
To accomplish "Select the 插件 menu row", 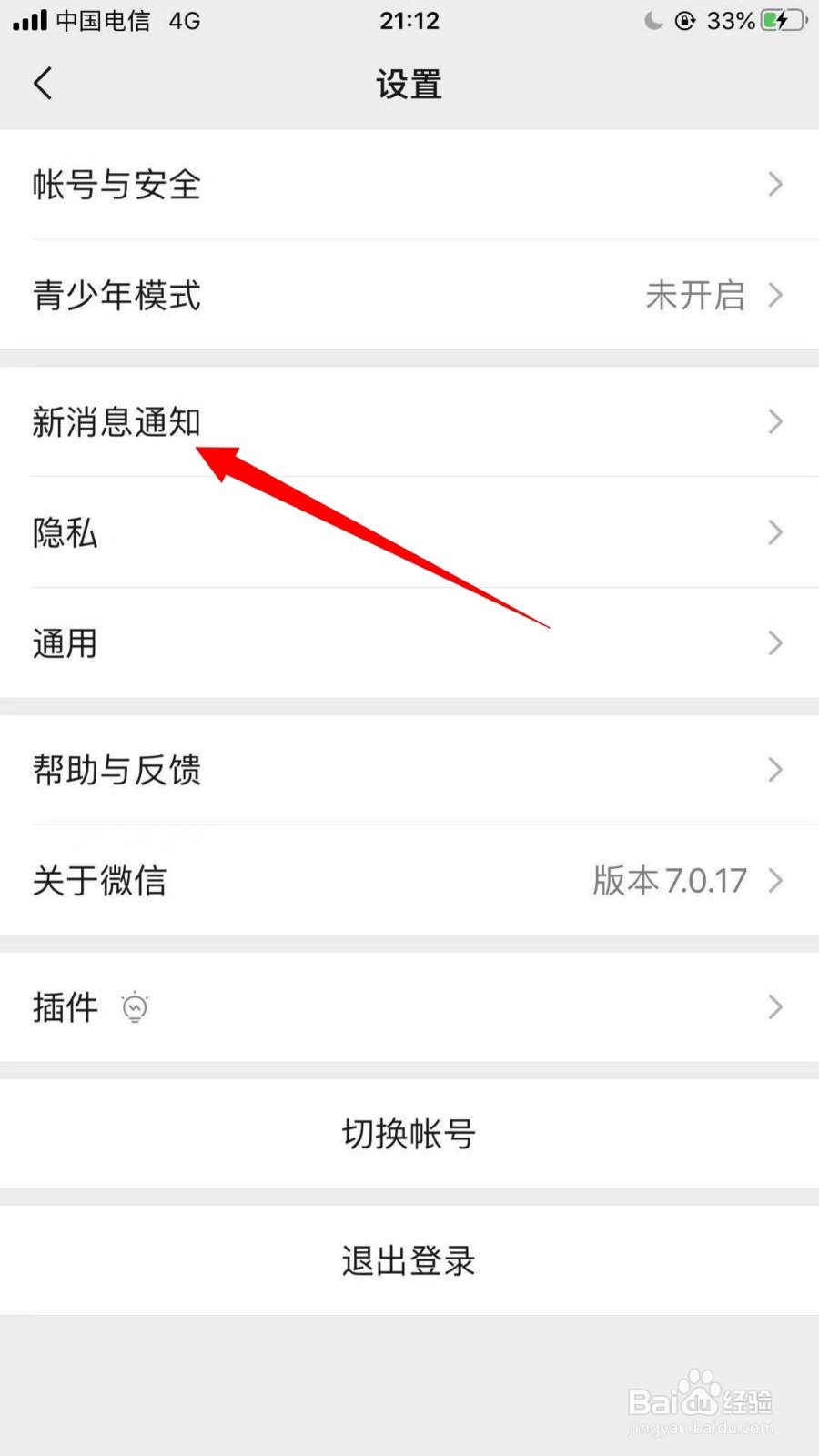I will tap(66, 1007).
